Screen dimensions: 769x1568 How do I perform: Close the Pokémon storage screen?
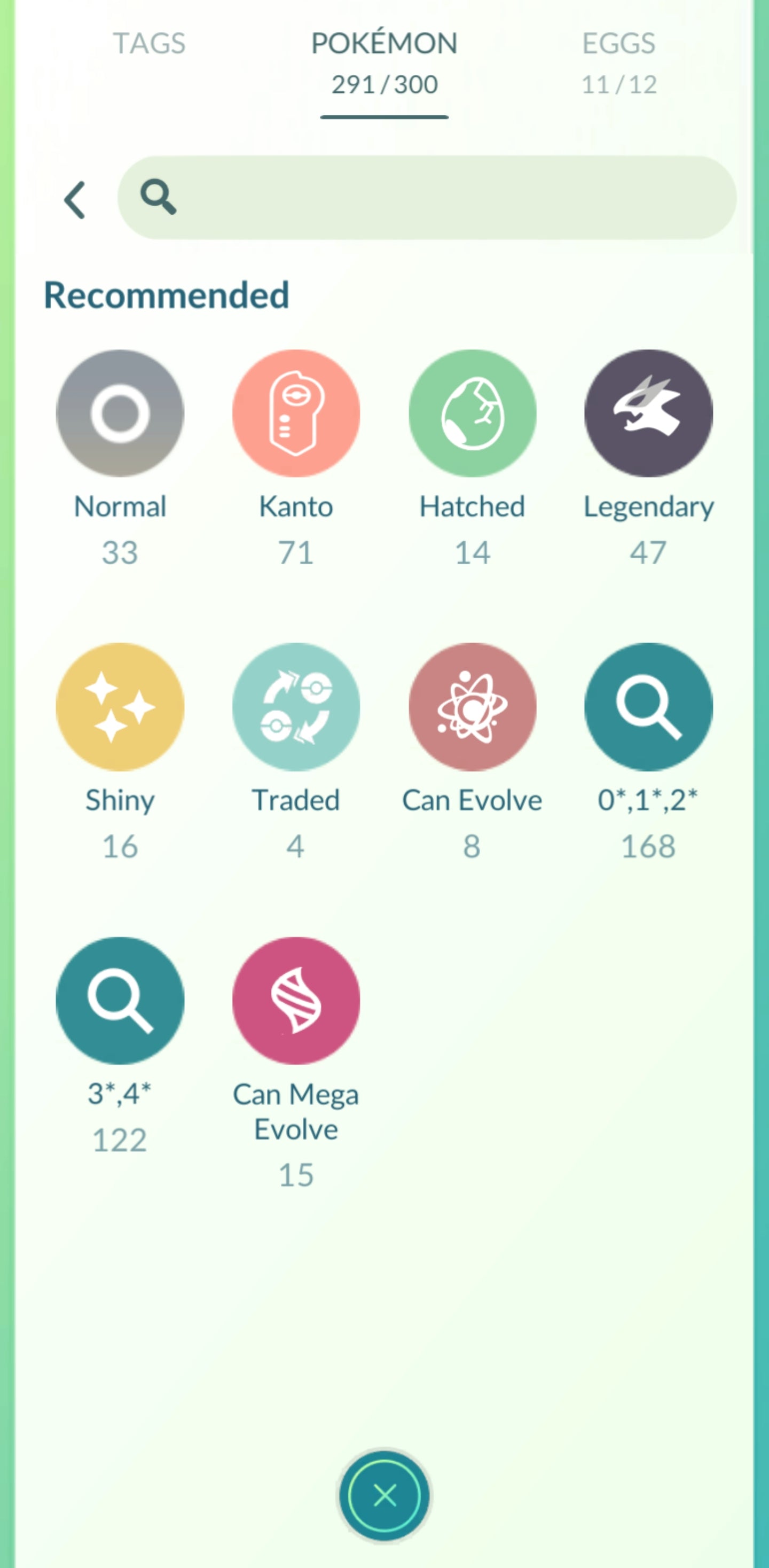tap(384, 1495)
